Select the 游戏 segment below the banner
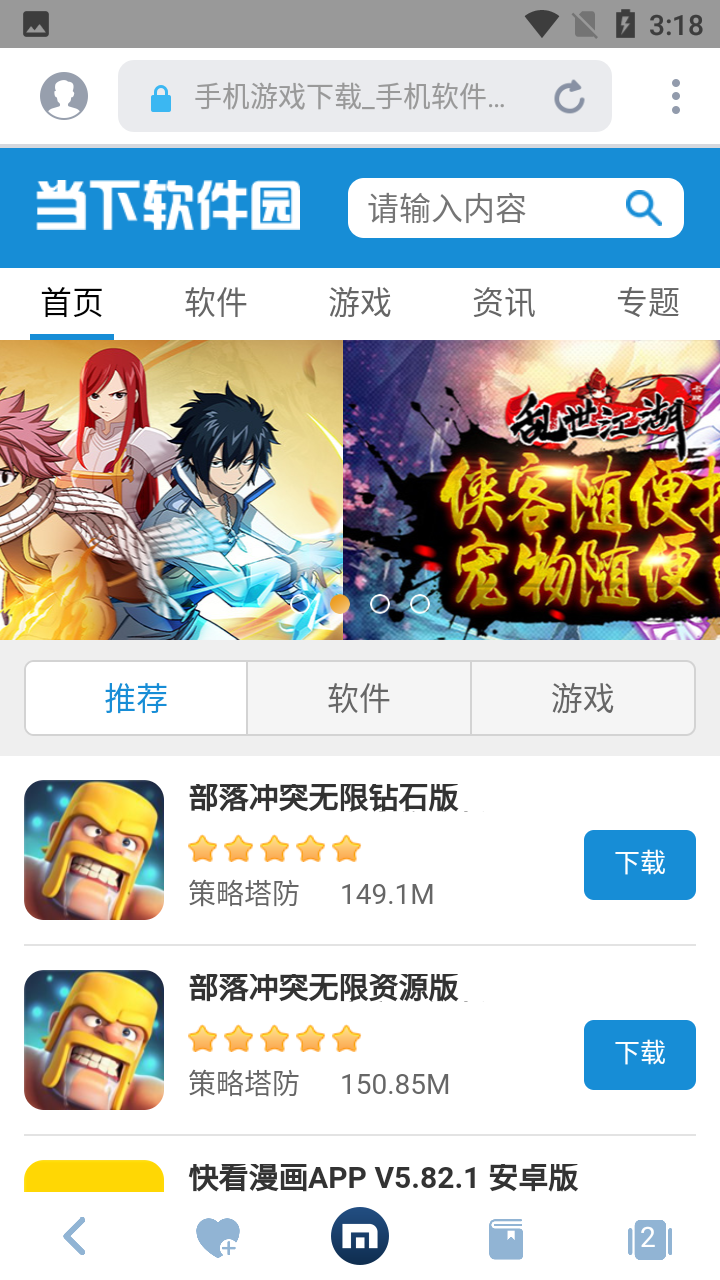Image resolution: width=720 pixels, height=1280 pixels. click(x=582, y=698)
